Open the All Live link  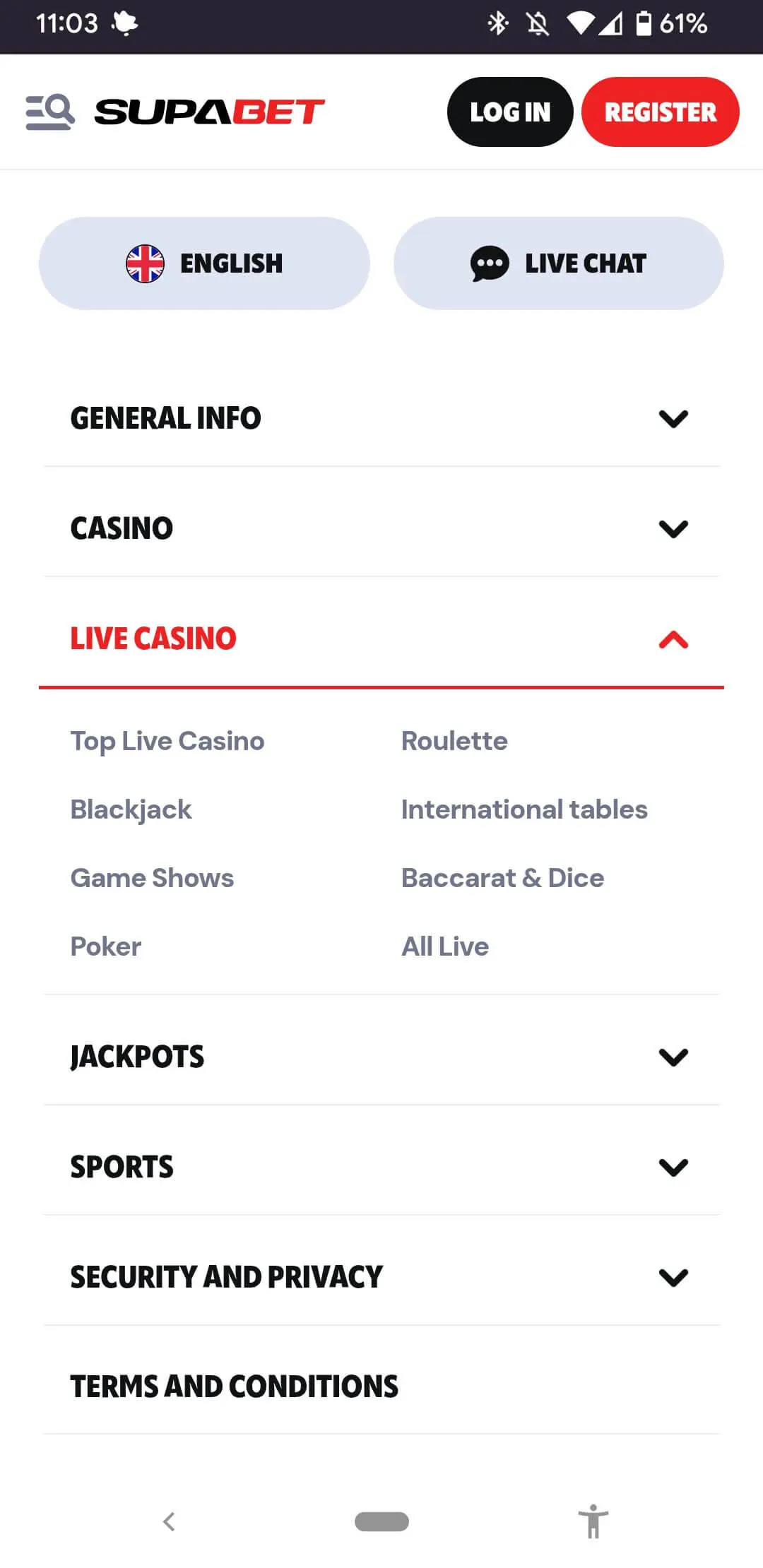tap(445, 946)
